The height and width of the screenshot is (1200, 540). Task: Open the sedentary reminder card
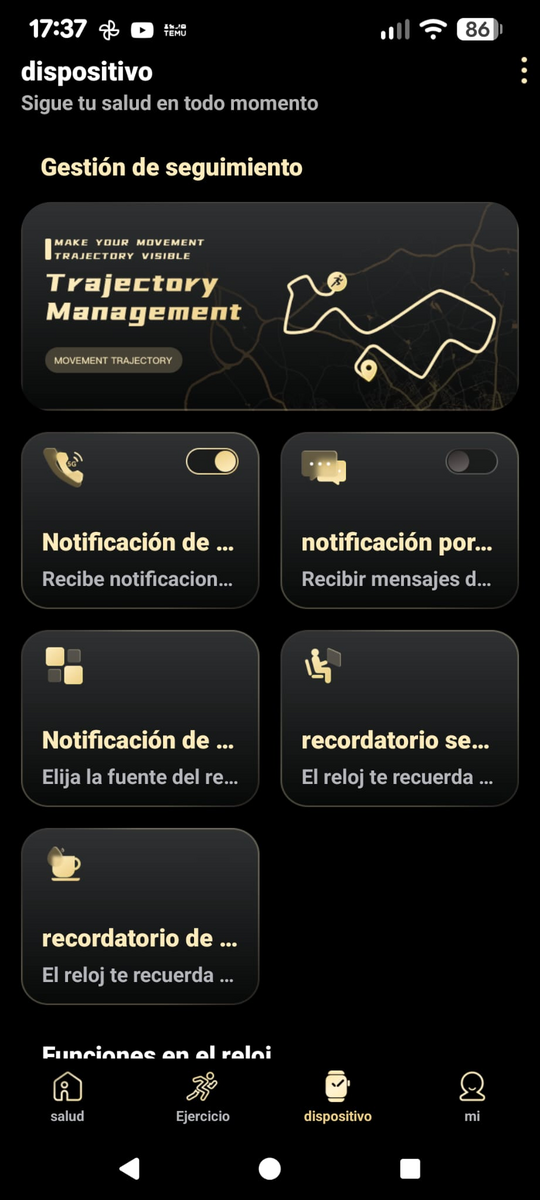(400, 718)
